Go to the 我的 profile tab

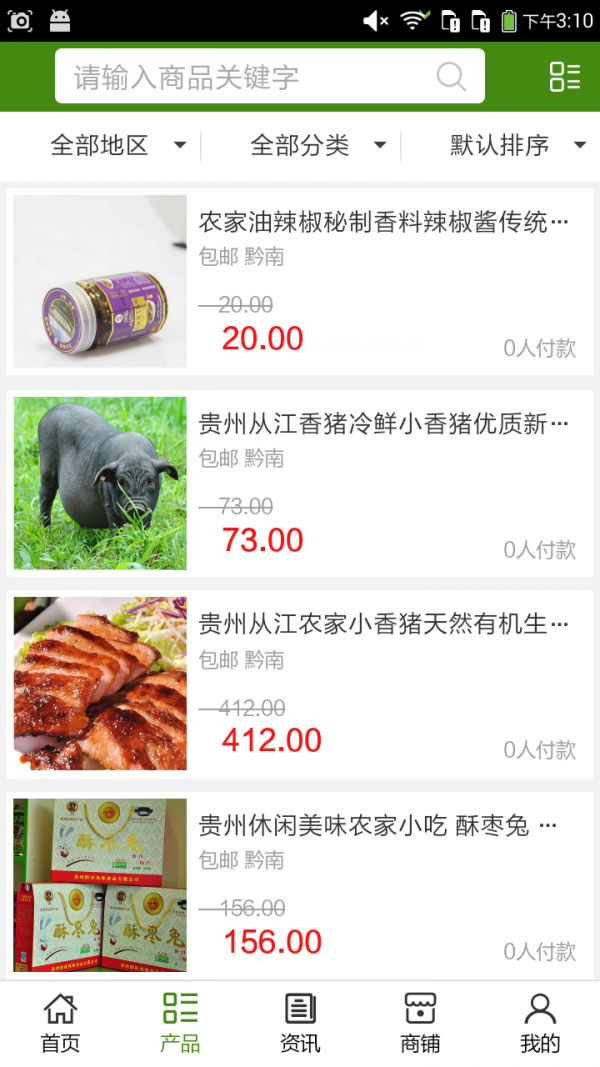(x=540, y=1023)
